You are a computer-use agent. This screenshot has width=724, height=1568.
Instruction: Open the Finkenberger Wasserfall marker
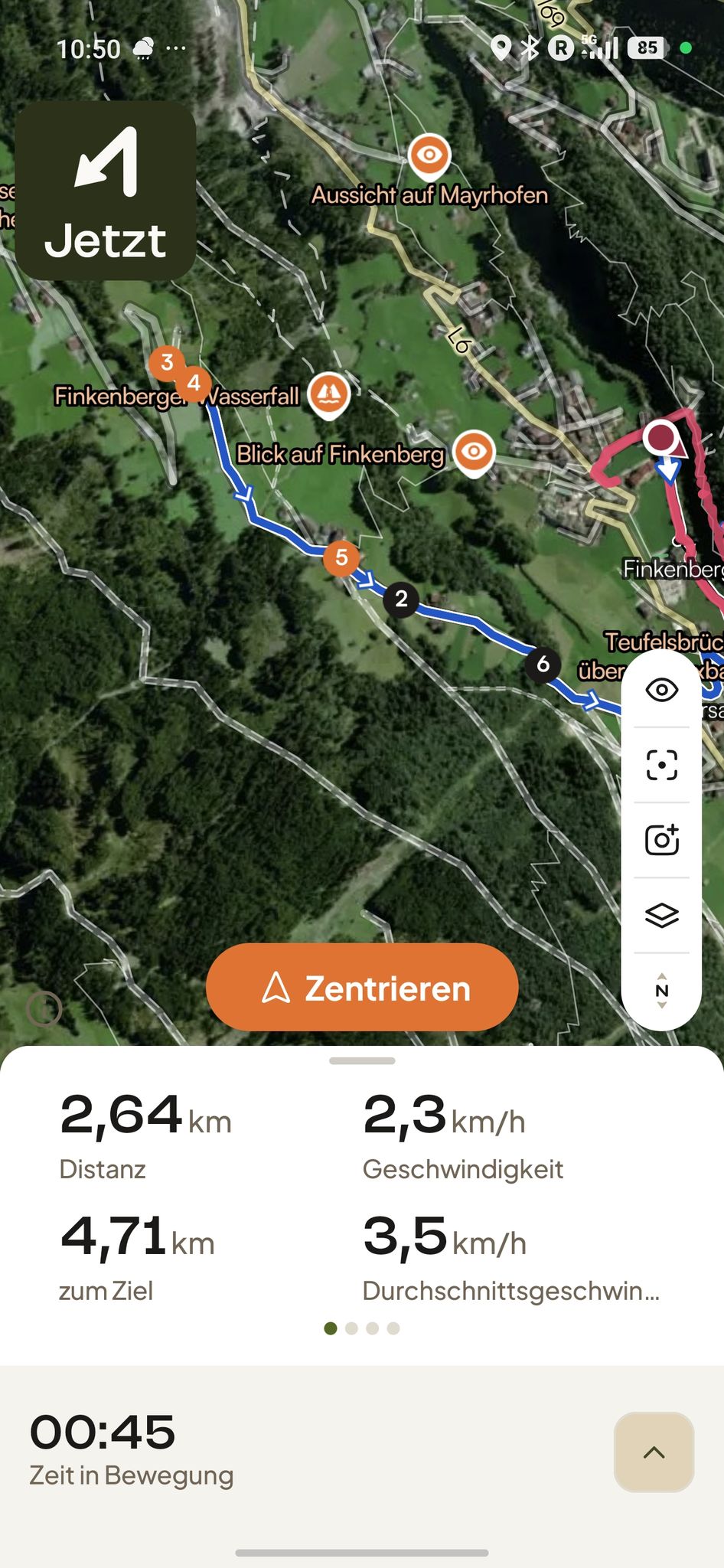pos(329,395)
